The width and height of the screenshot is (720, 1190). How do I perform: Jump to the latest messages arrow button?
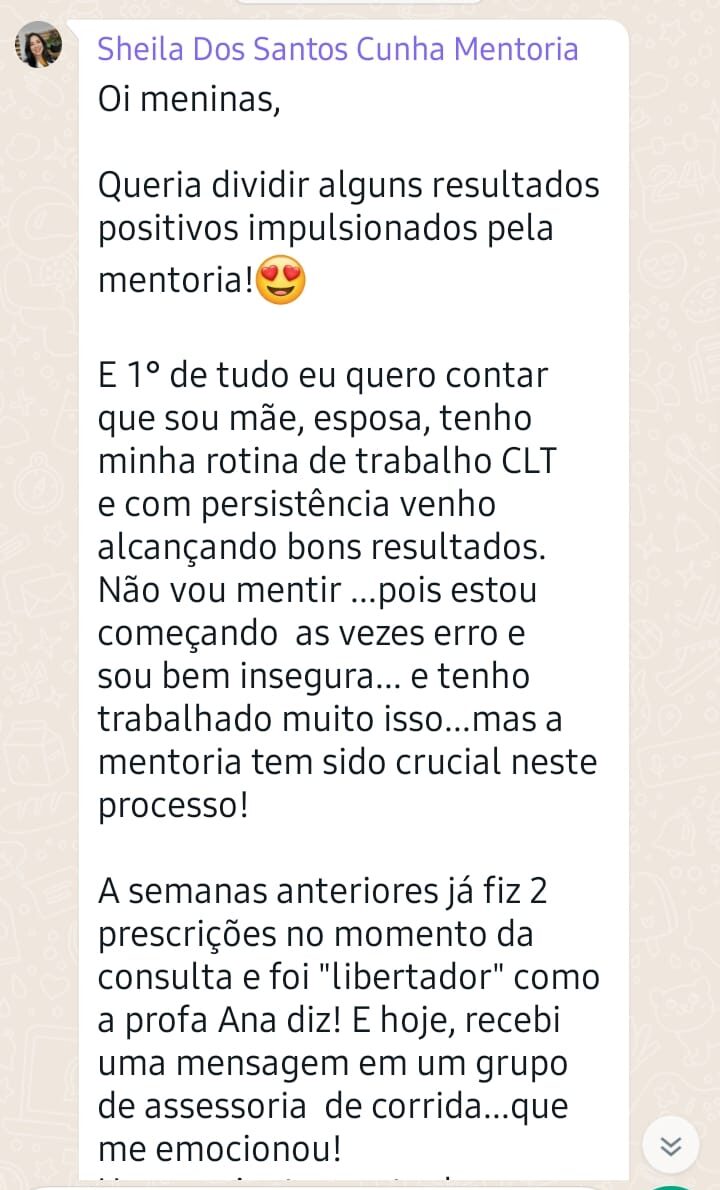pyautogui.click(x=671, y=1145)
